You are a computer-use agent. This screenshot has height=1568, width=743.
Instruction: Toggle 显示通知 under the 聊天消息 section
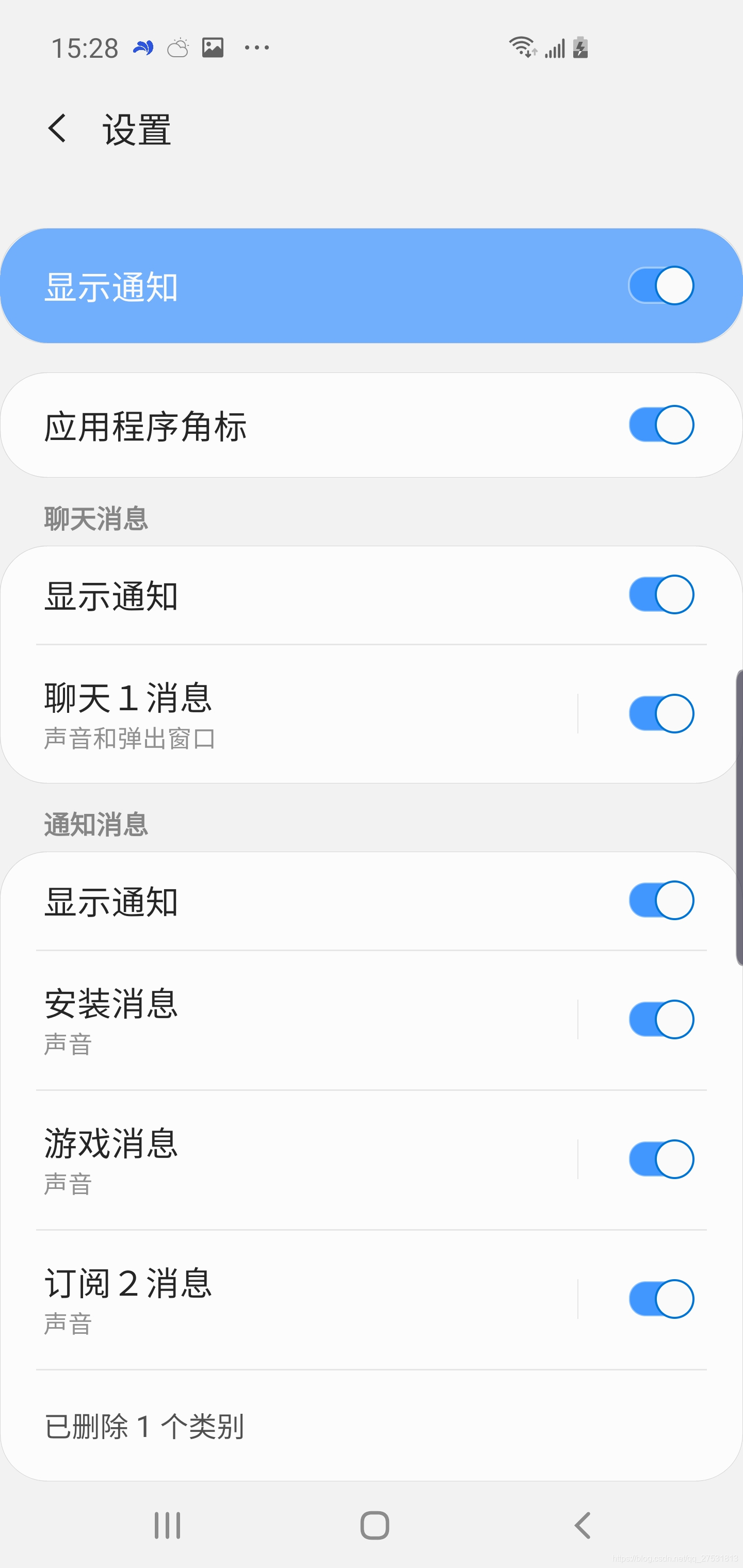coord(661,595)
